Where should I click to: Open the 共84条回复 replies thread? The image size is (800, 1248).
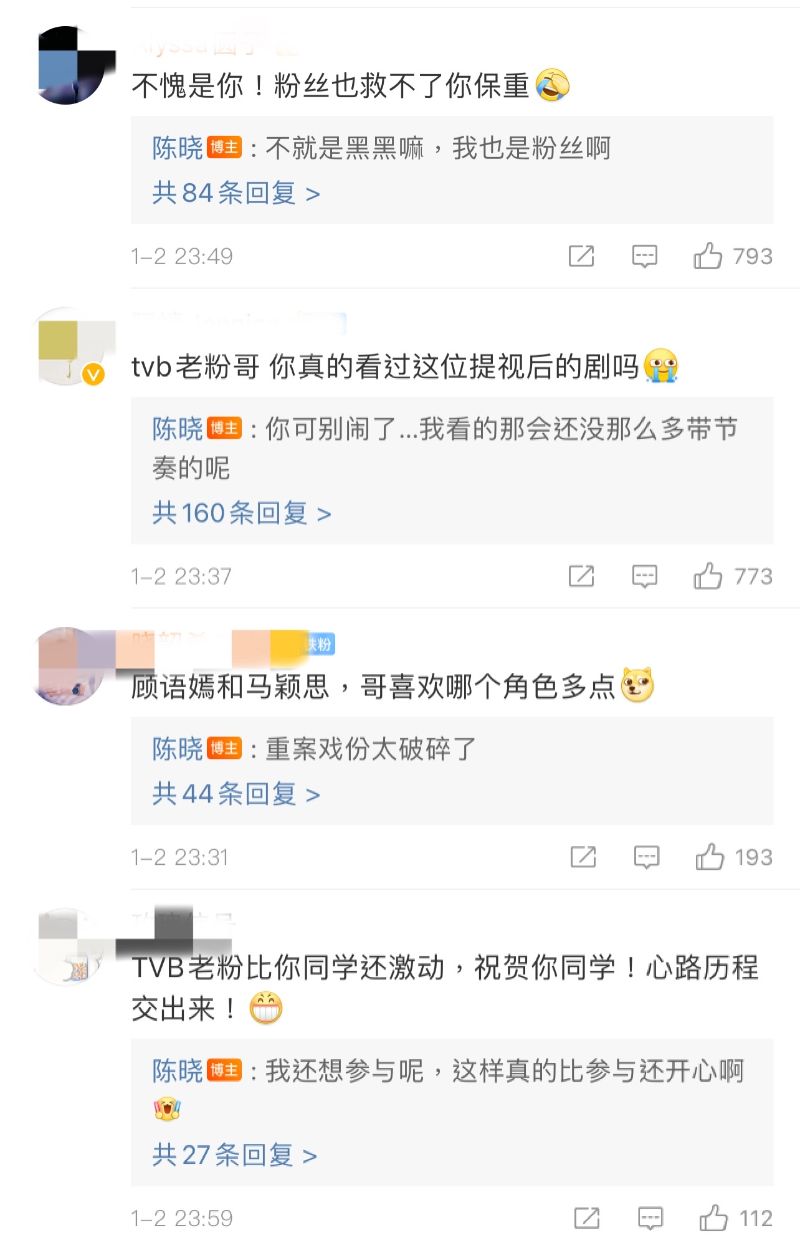tap(235, 193)
